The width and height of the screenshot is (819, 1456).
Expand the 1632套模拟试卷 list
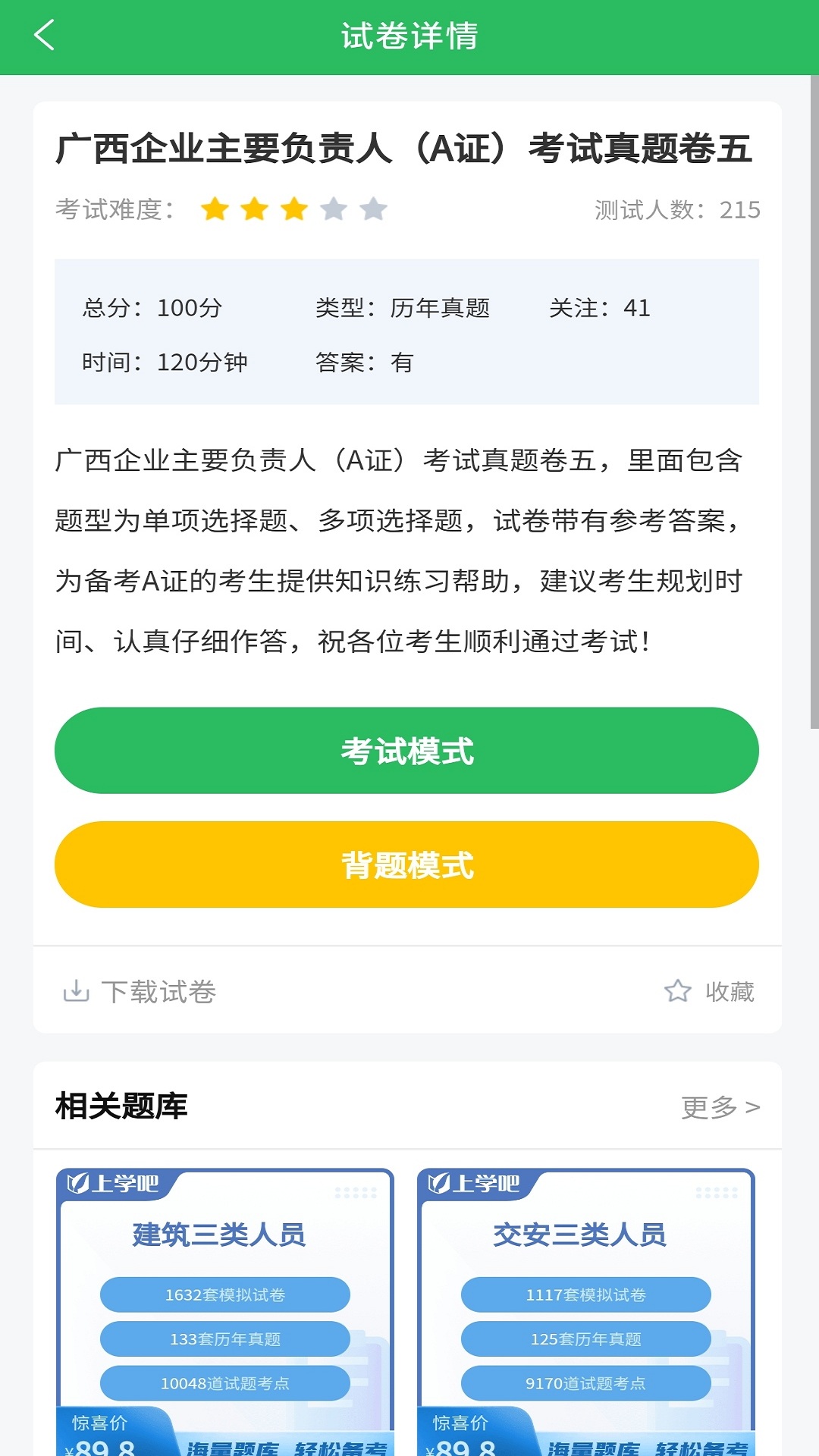[x=224, y=1294]
